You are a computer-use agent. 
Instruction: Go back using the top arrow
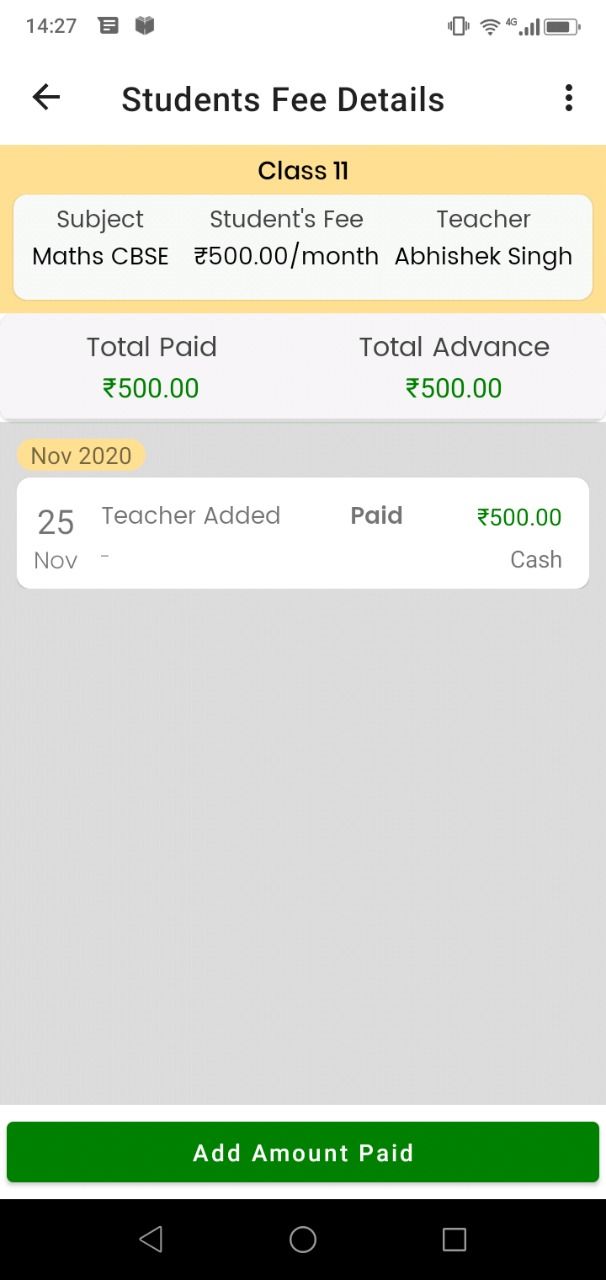tap(46, 97)
